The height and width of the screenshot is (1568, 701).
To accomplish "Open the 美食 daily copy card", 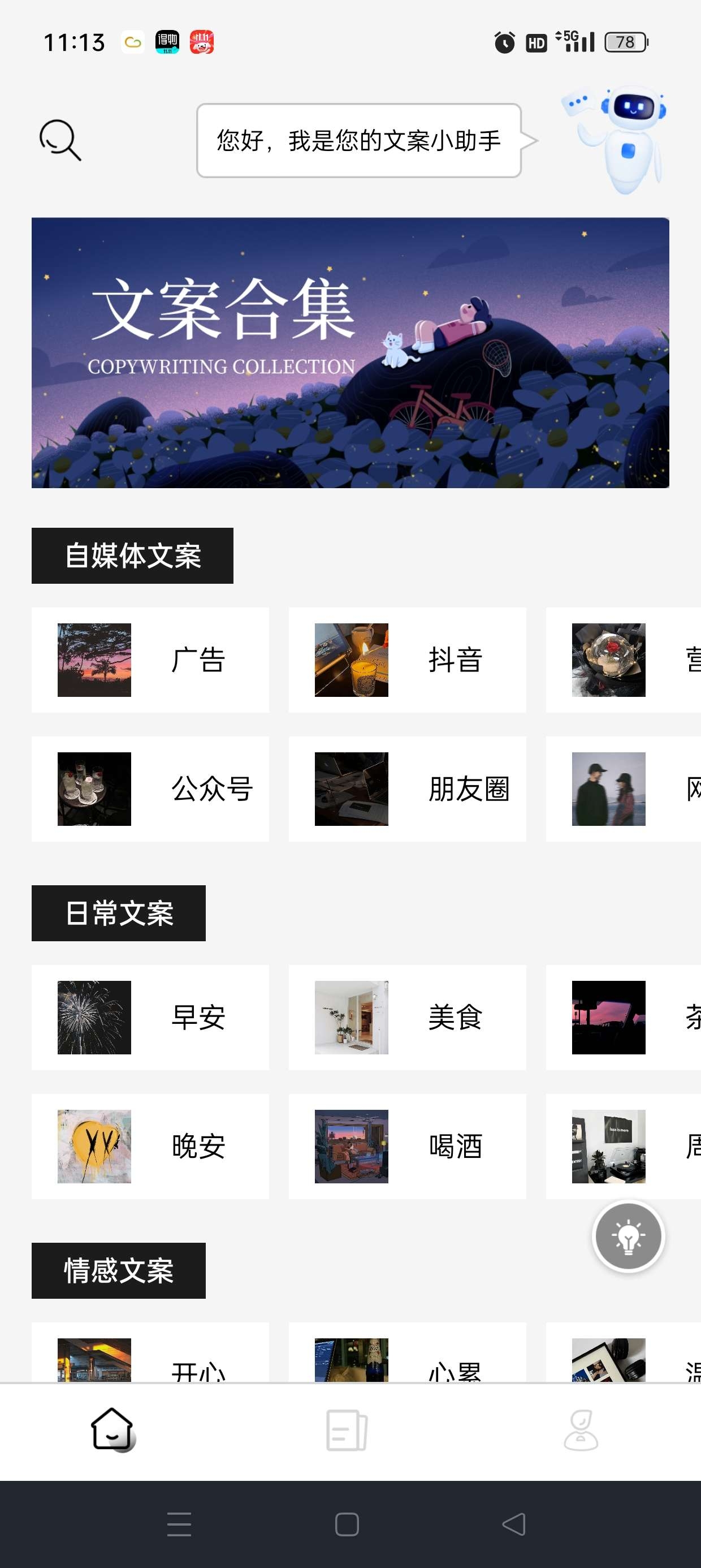I will [x=407, y=1017].
